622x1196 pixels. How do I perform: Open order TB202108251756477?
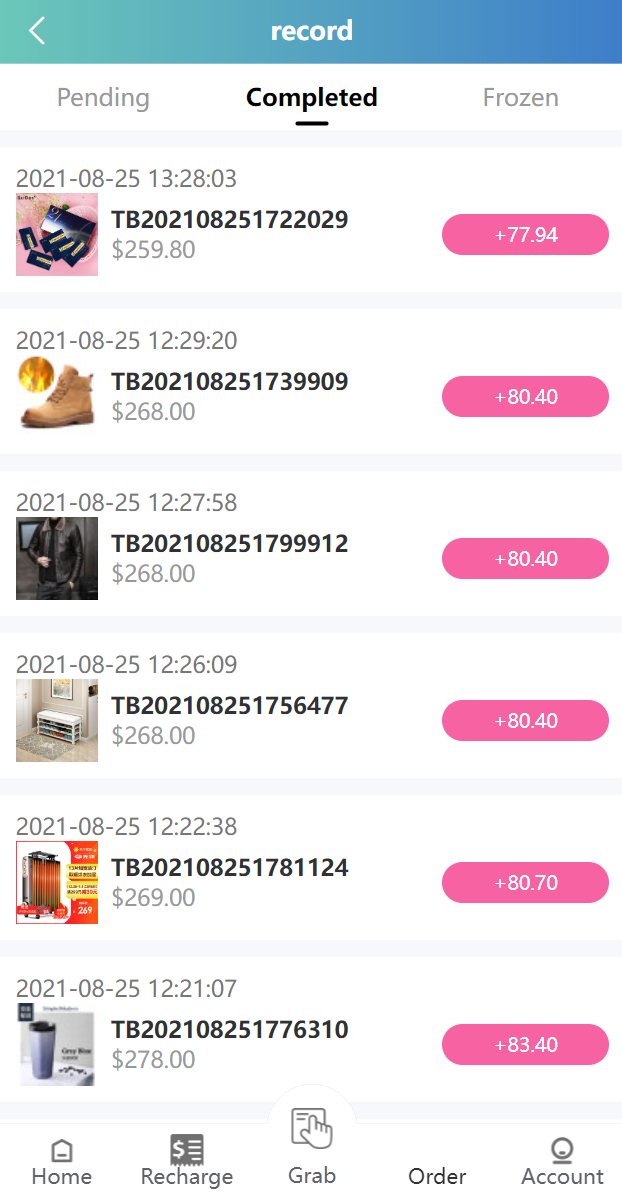[229, 706]
